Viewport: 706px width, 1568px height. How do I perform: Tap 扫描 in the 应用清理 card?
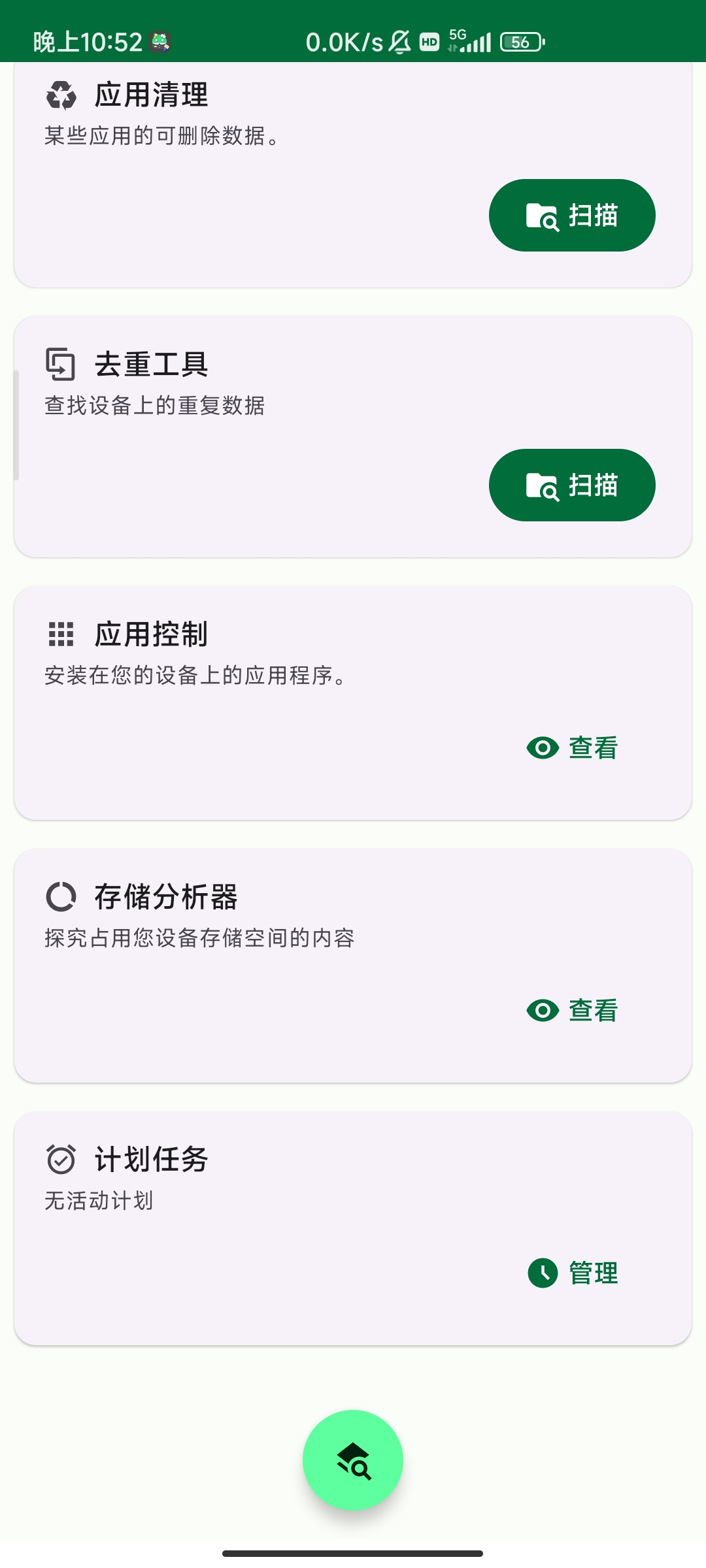point(572,215)
